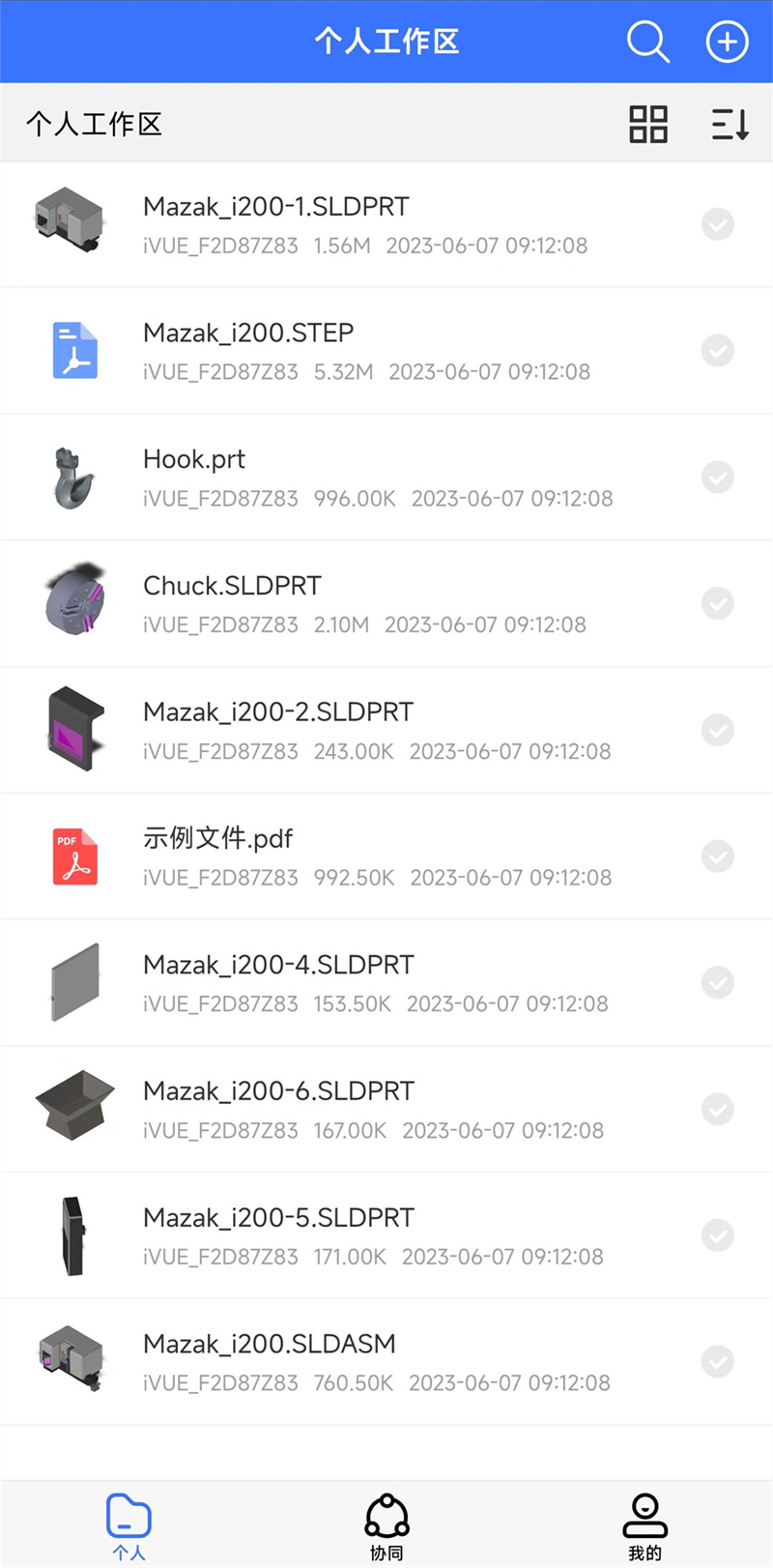Image resolution: width=773 pixels, height=1568 pixels.
Task: Open the Mazak_i200.STEP file
Action: [248, 334]
